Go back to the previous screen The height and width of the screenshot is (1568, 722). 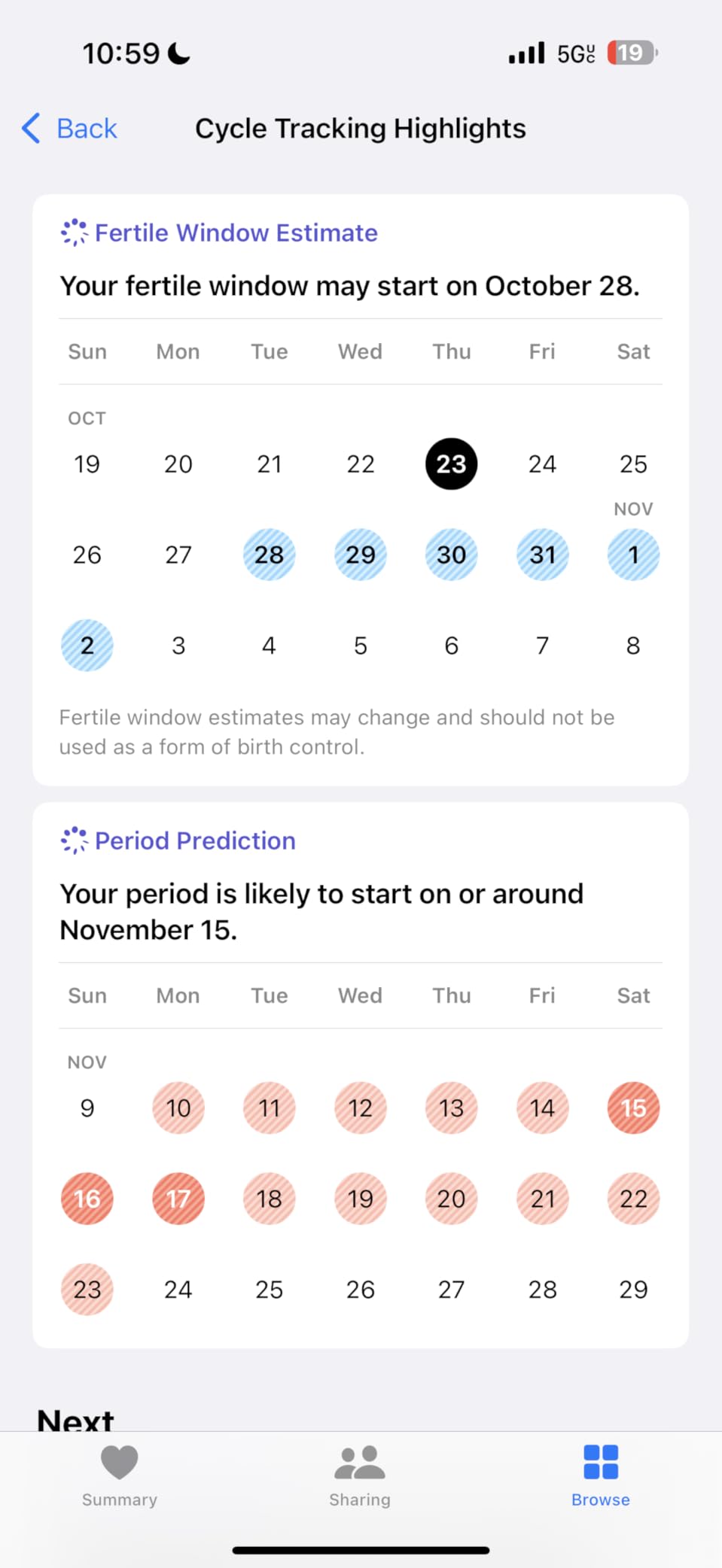pyautogui.click(x=70, y=129)
